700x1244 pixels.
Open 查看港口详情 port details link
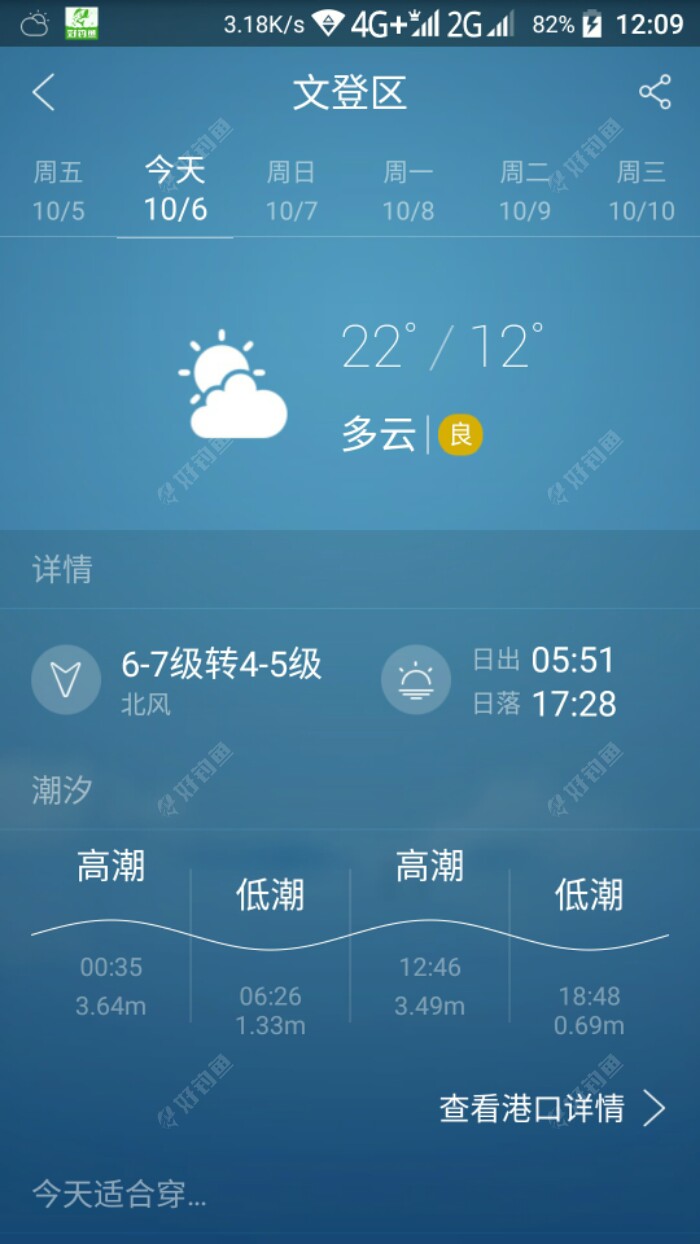tap(552, 1108)
